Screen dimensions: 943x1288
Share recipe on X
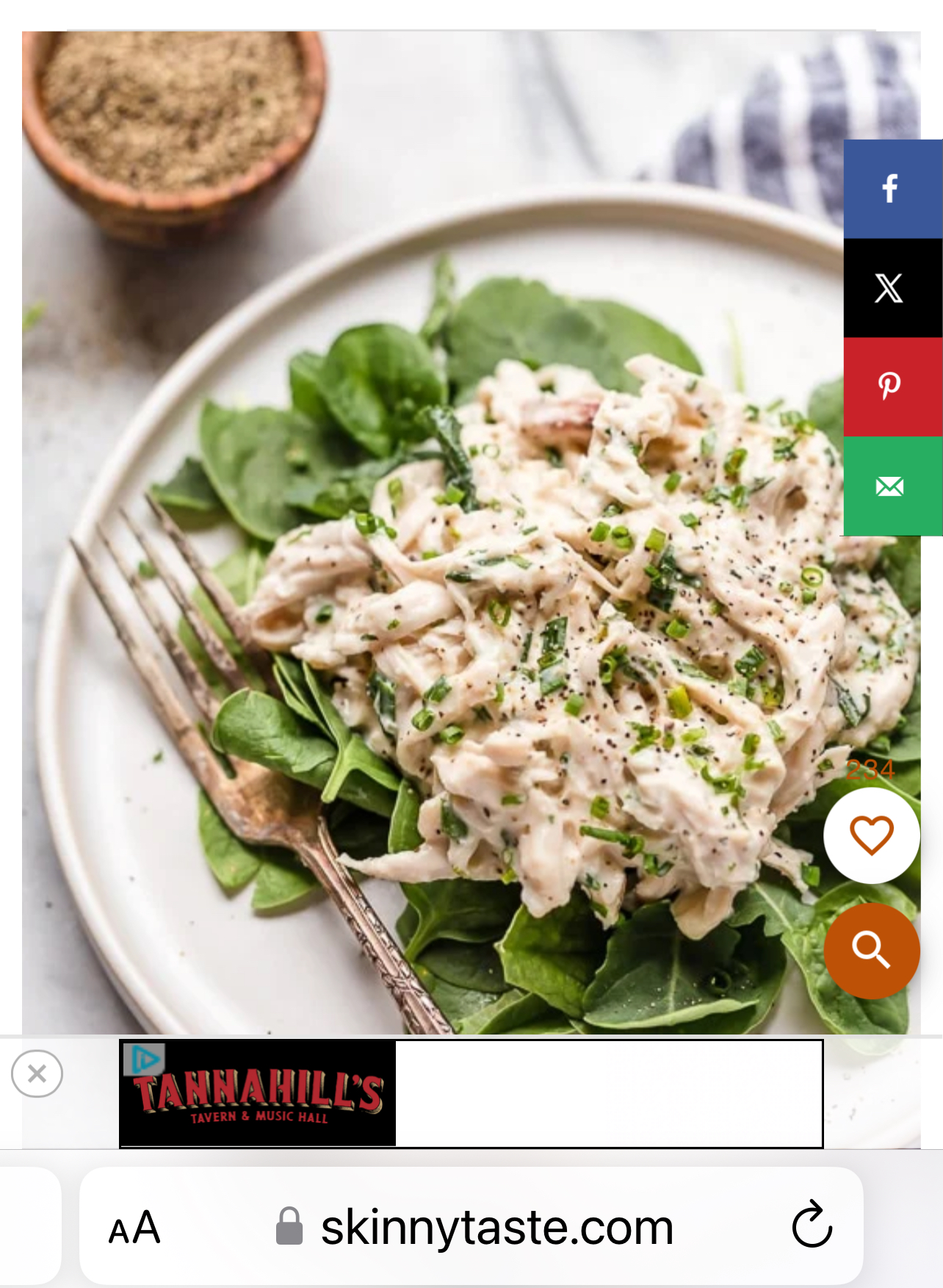tap(891, 288)
